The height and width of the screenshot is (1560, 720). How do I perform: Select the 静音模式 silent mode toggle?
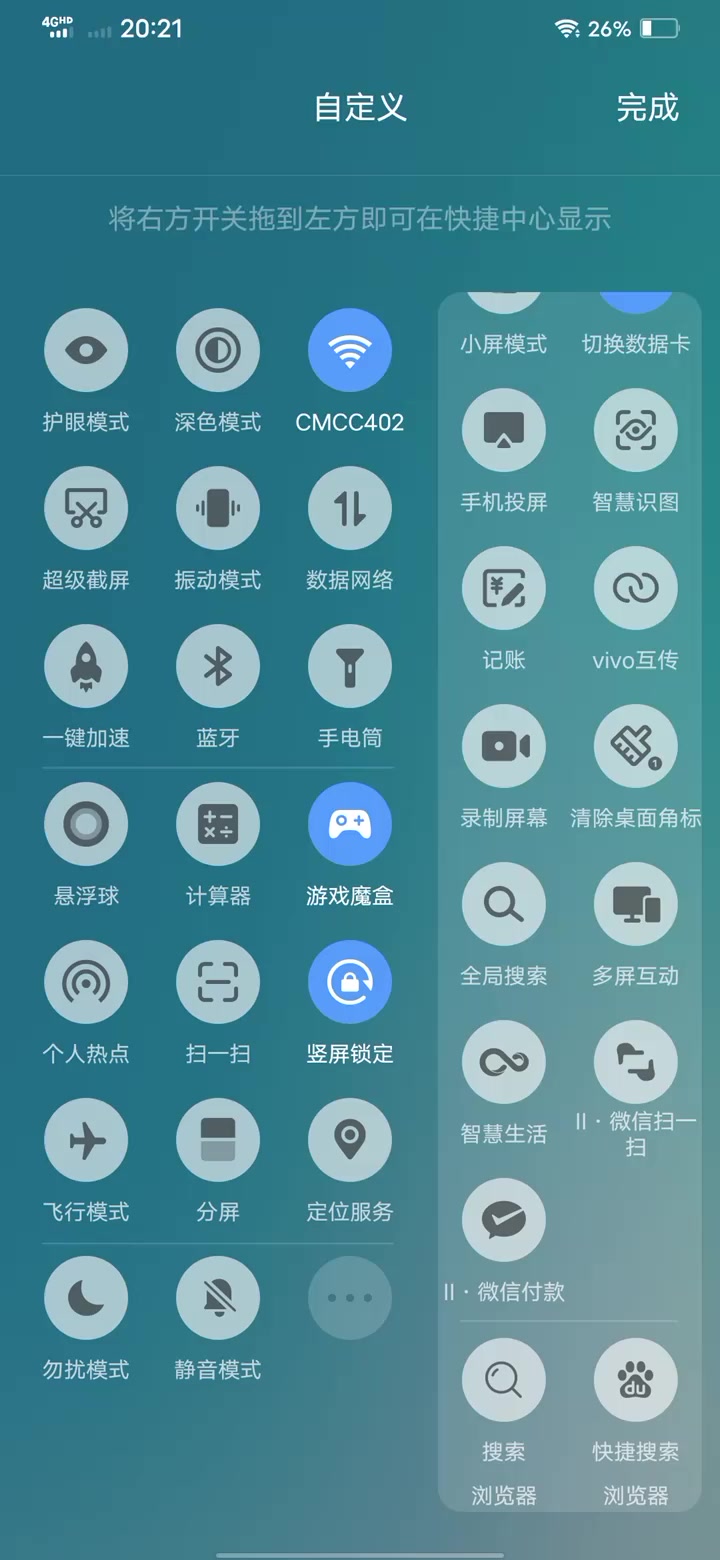pyautogui.click(x=218, y=1298)
